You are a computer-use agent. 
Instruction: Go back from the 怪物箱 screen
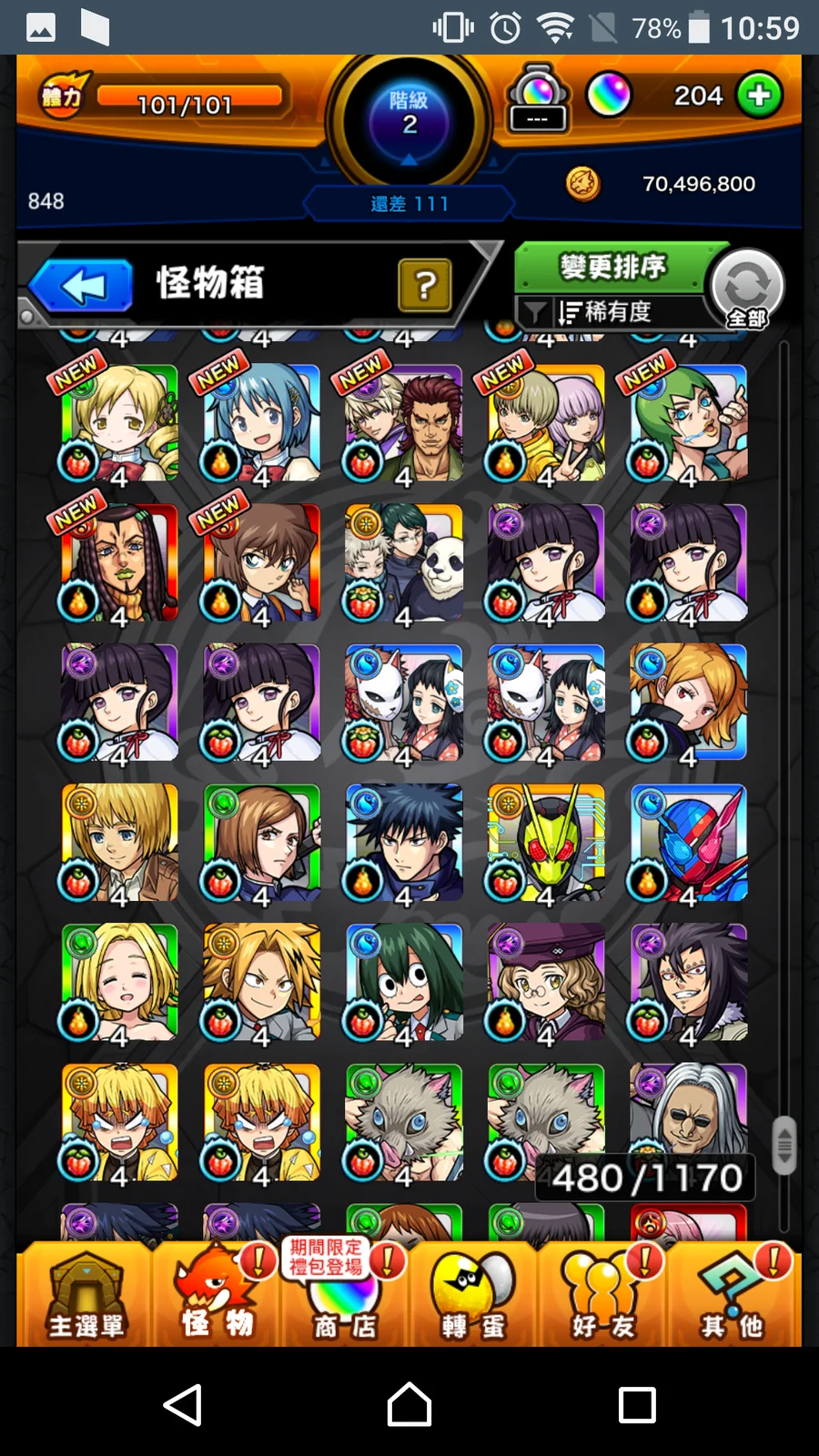click(82, 286)
